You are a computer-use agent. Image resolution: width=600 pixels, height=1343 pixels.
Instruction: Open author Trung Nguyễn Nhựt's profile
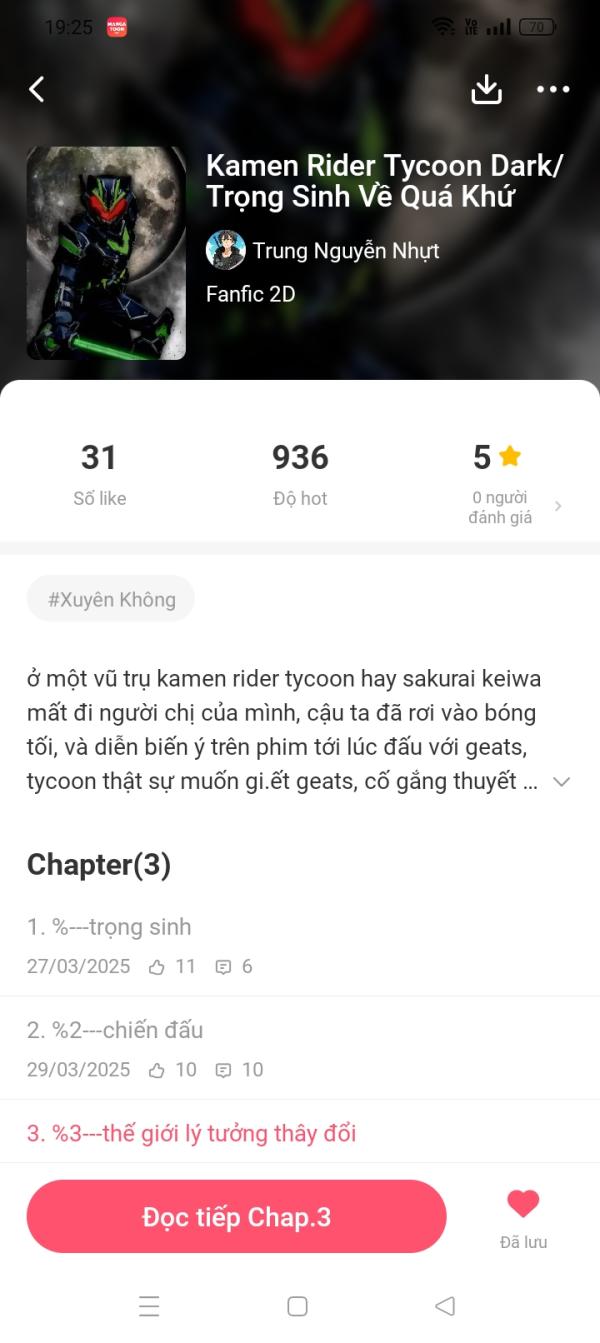[x=323, y=250]
